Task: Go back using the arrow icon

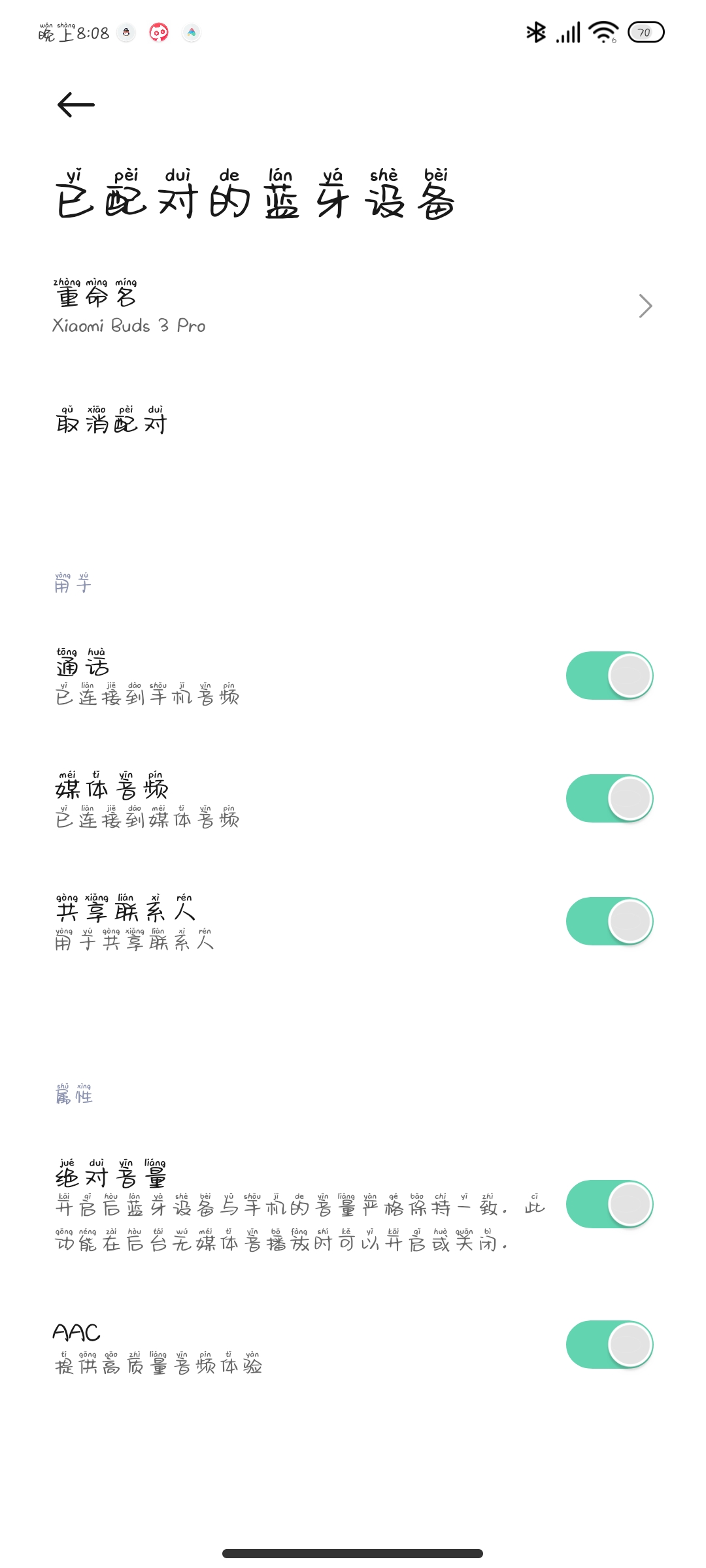Action: pyautogui.click(x=76, y=105)
